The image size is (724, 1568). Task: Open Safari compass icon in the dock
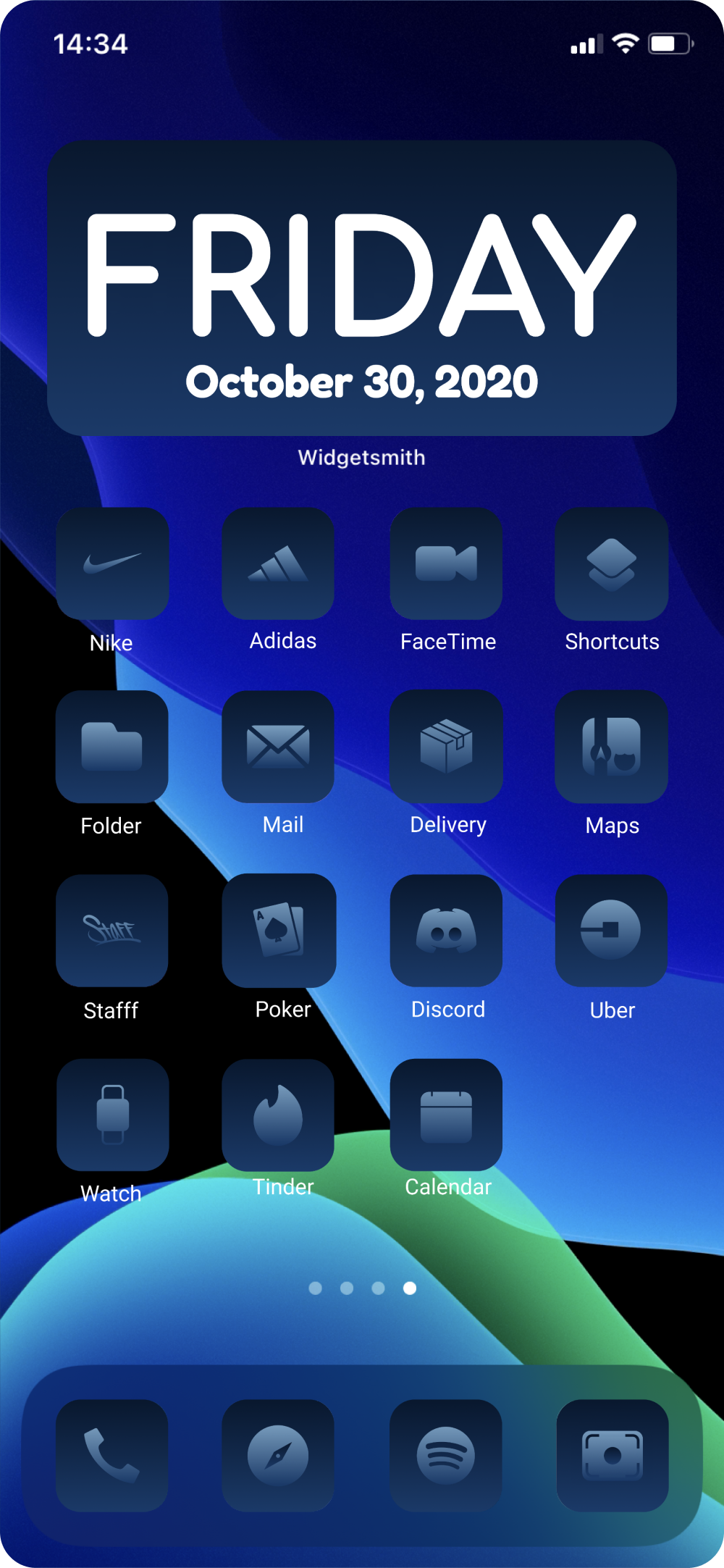[x=278, y=1455]
